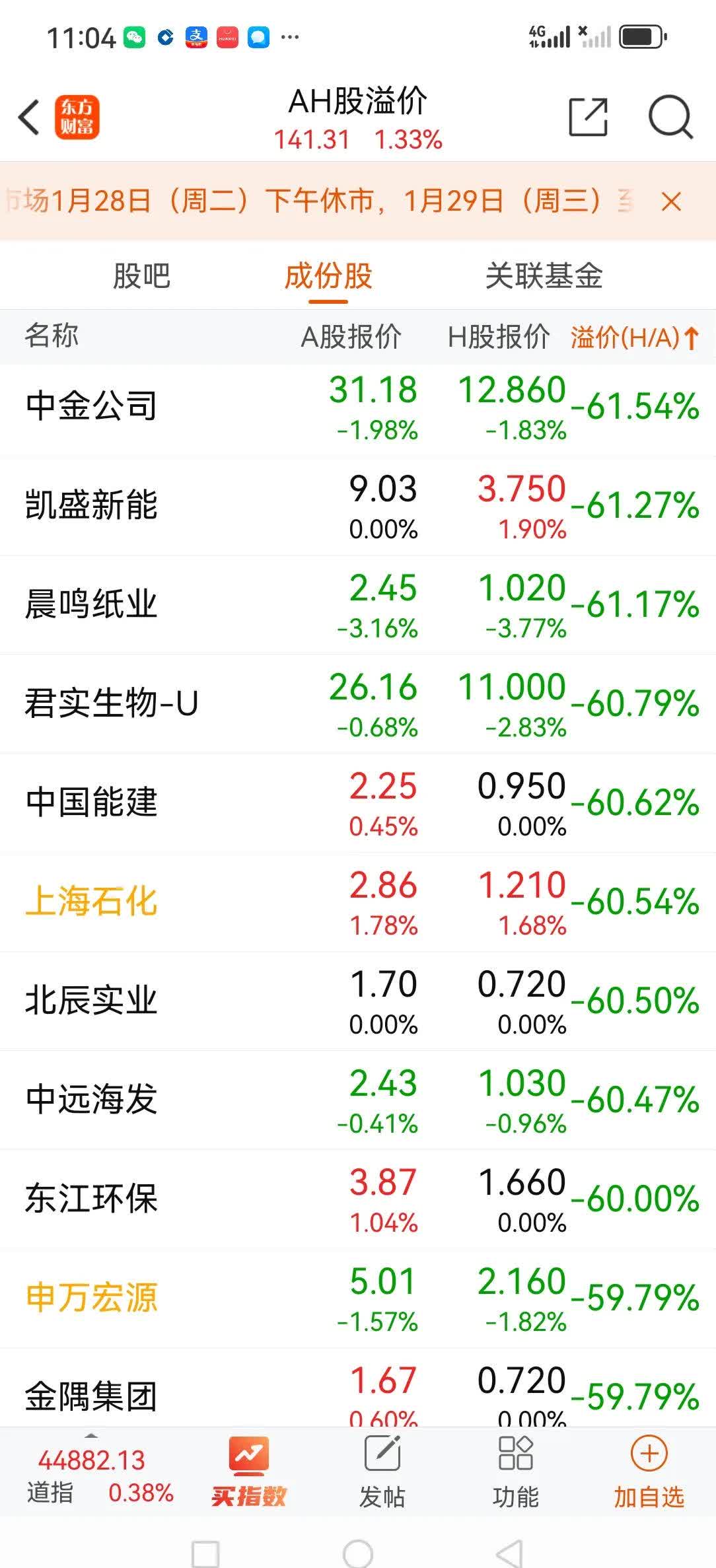
Task: Open the A股报价 column sorter
Action: 352,338
